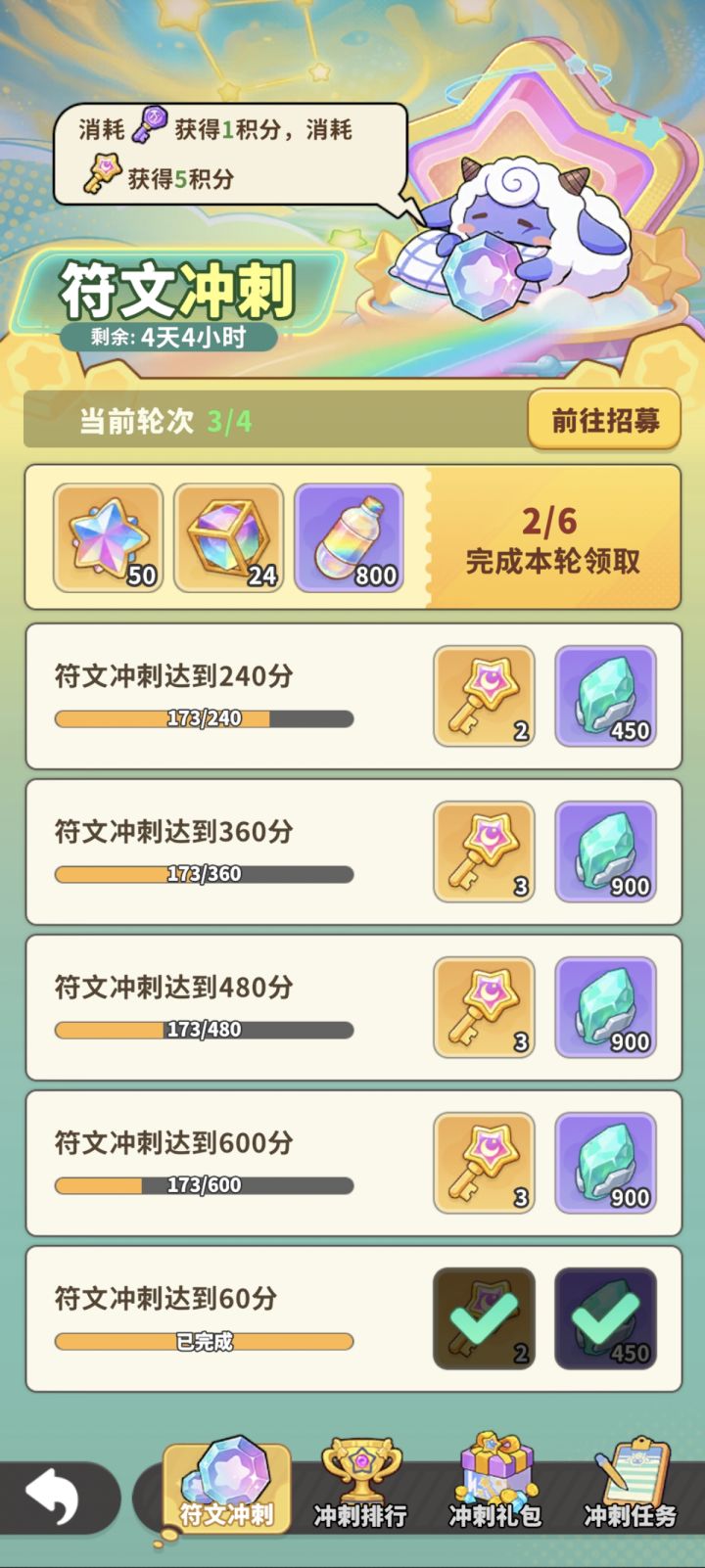
Task: Select the green crystal reward worth 450
Action: tap(605, 696)
